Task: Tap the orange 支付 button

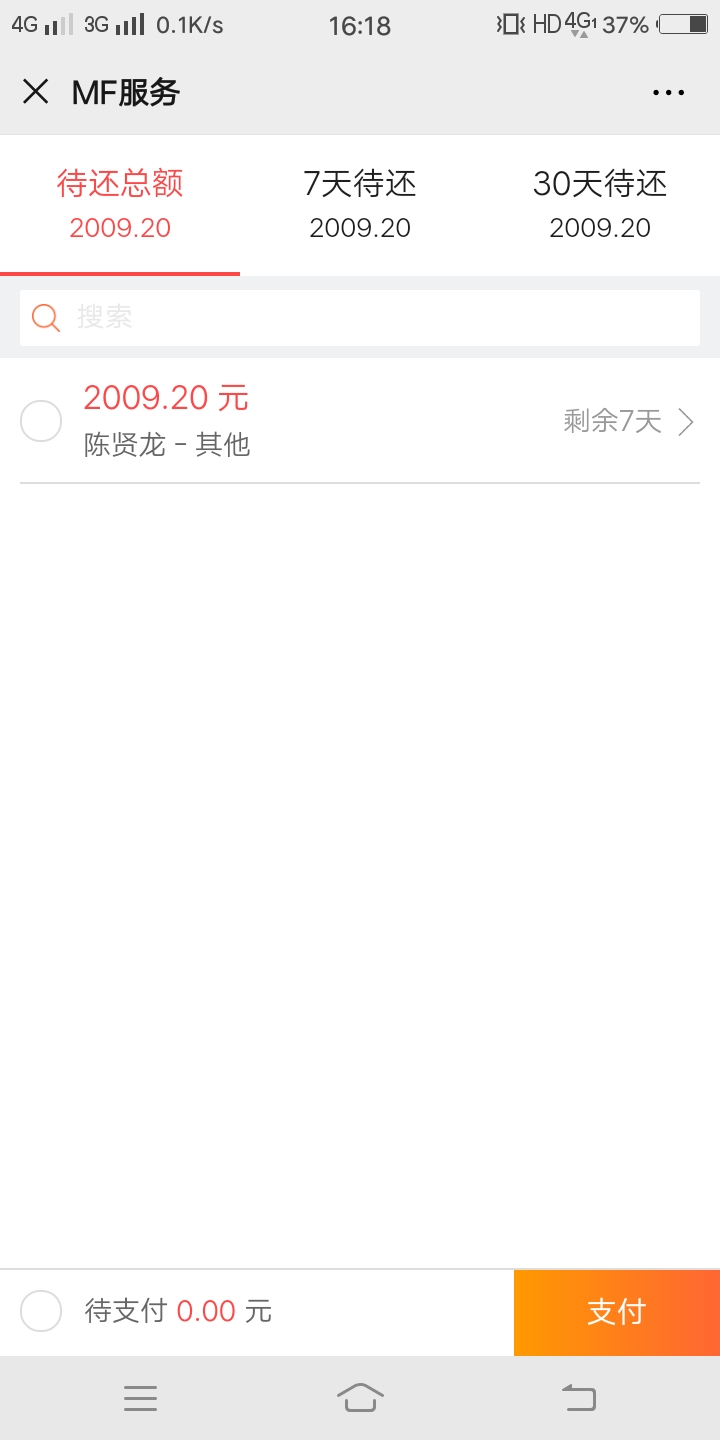Action: (x=617, y=1313)
